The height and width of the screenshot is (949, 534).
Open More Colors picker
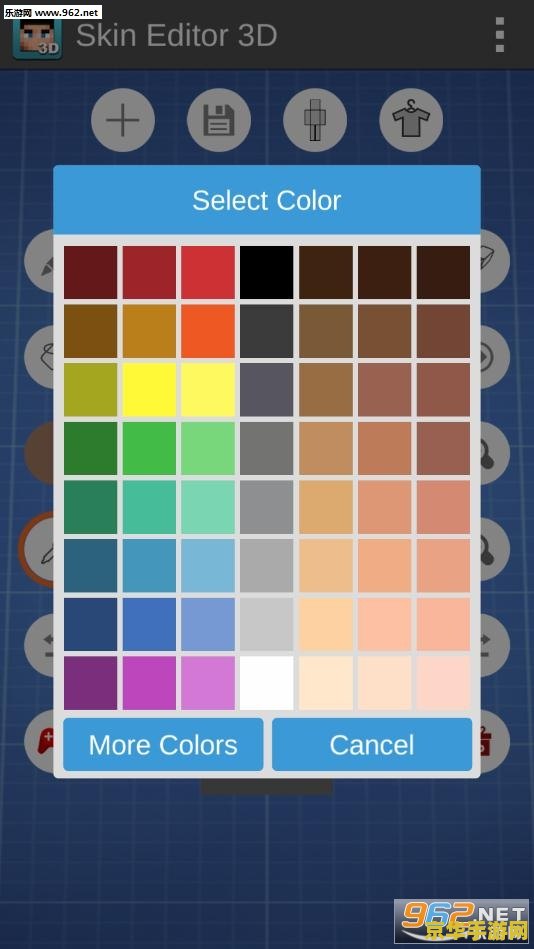[163, 744]
